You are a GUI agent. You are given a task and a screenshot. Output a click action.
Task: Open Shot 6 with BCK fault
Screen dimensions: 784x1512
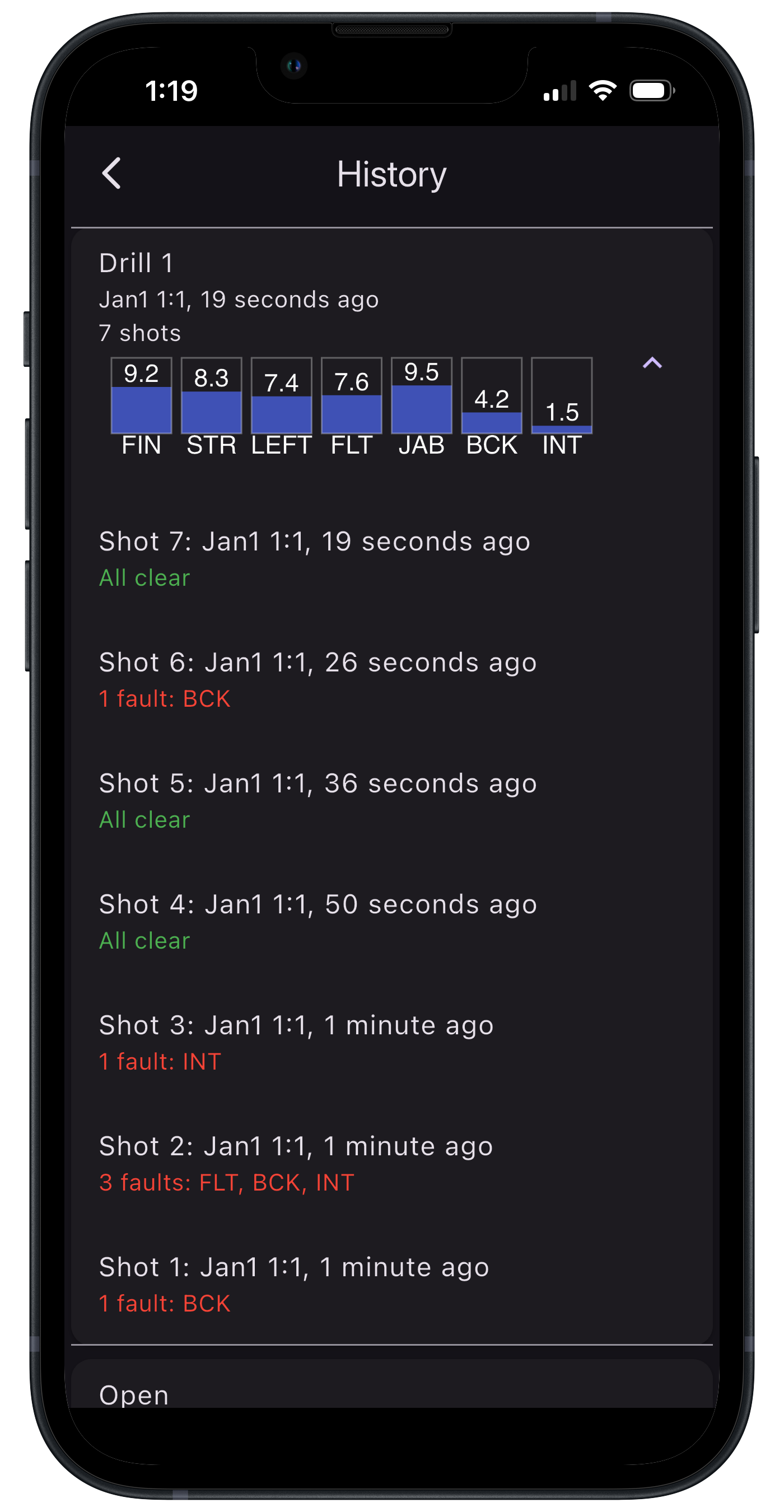[x=317, y=679]
